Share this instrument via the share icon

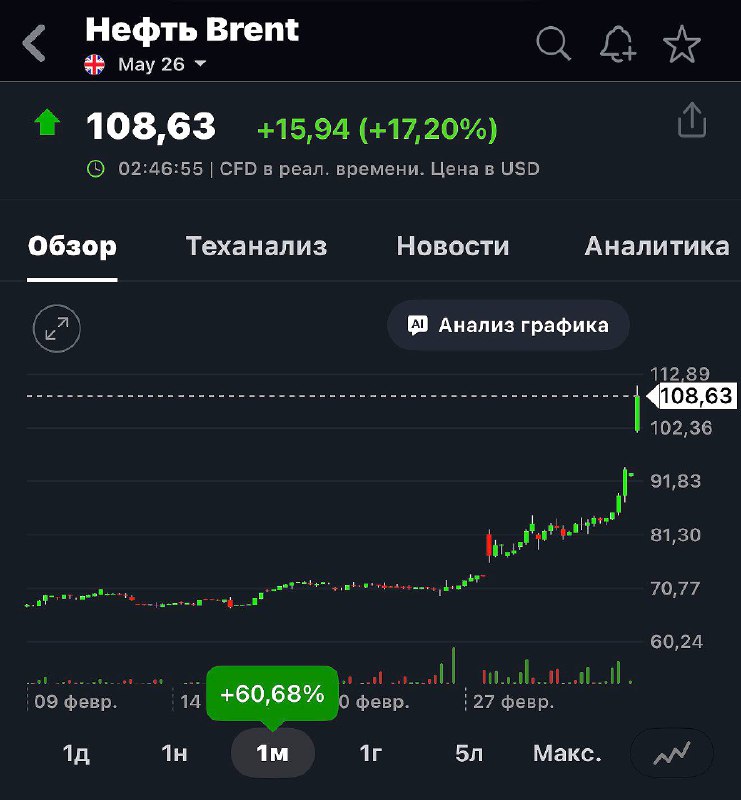[x=692, y=122]
